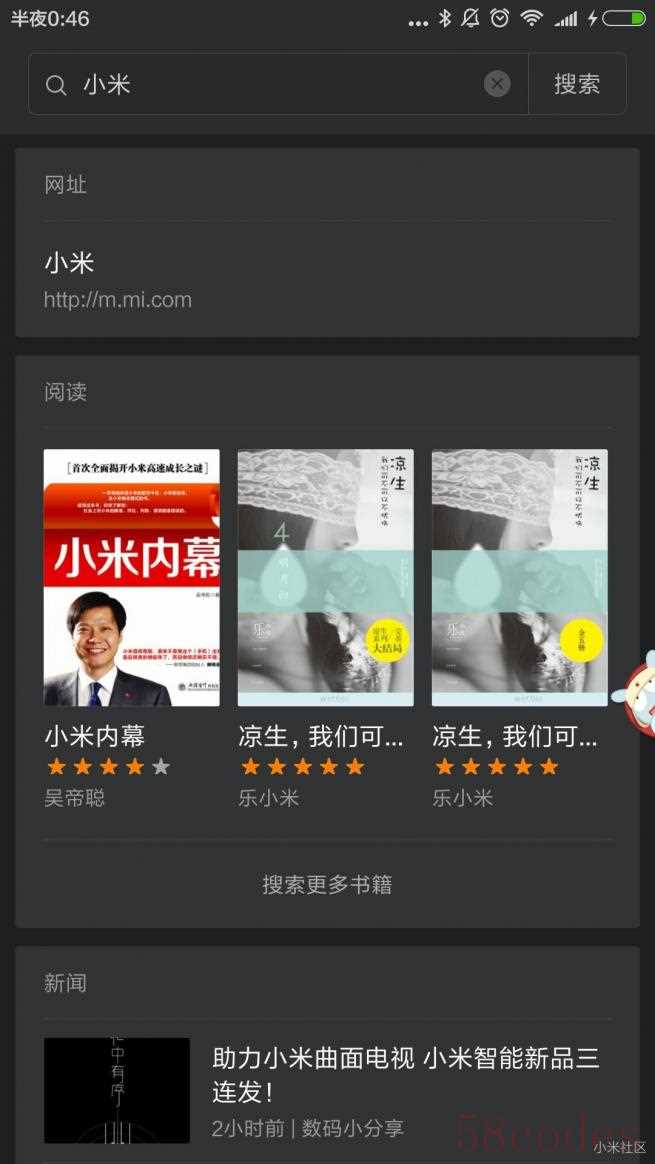Tap the 搜索 button
The height and width of the screenshot is (1164, 655).
point(577,84)
